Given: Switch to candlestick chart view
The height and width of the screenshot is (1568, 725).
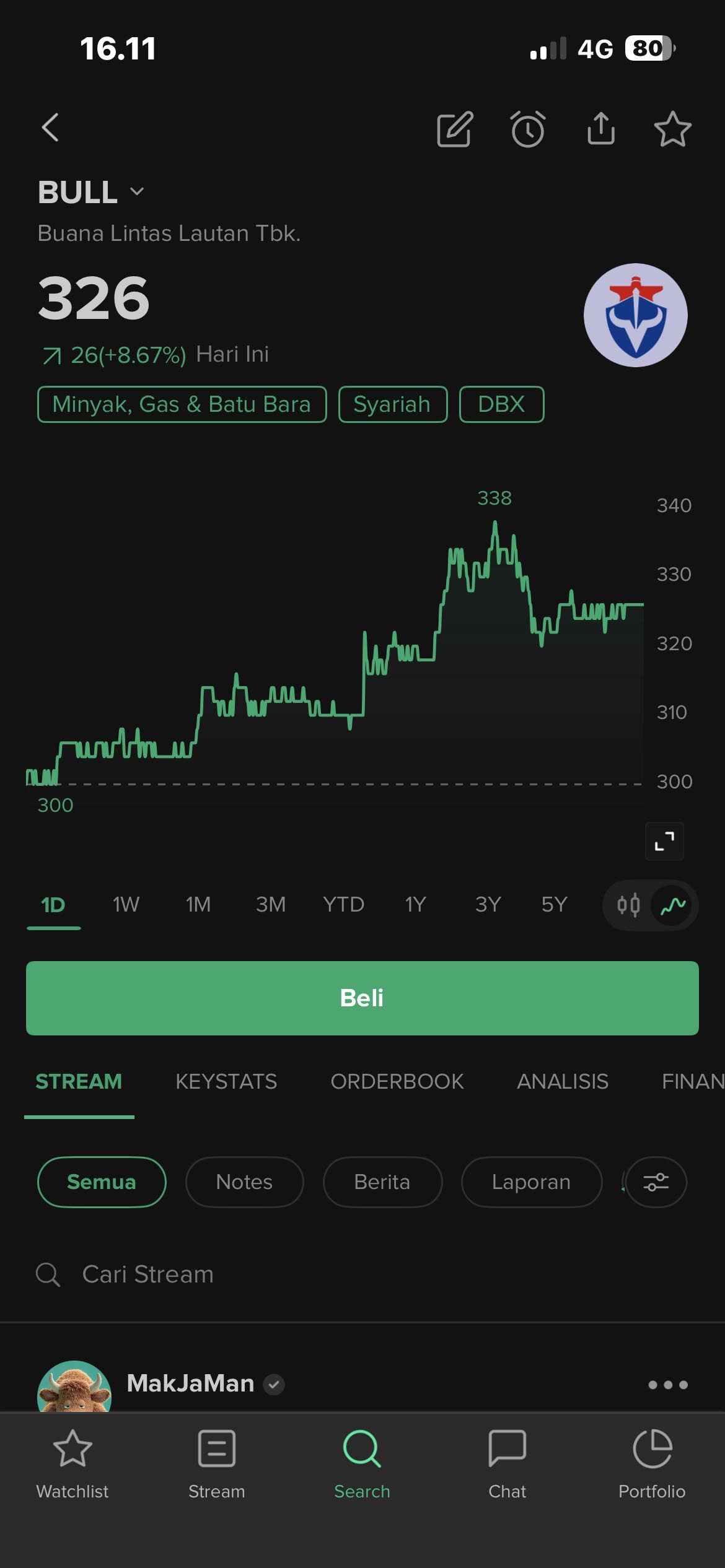Looking at the screenshot, I should (628, 905).
